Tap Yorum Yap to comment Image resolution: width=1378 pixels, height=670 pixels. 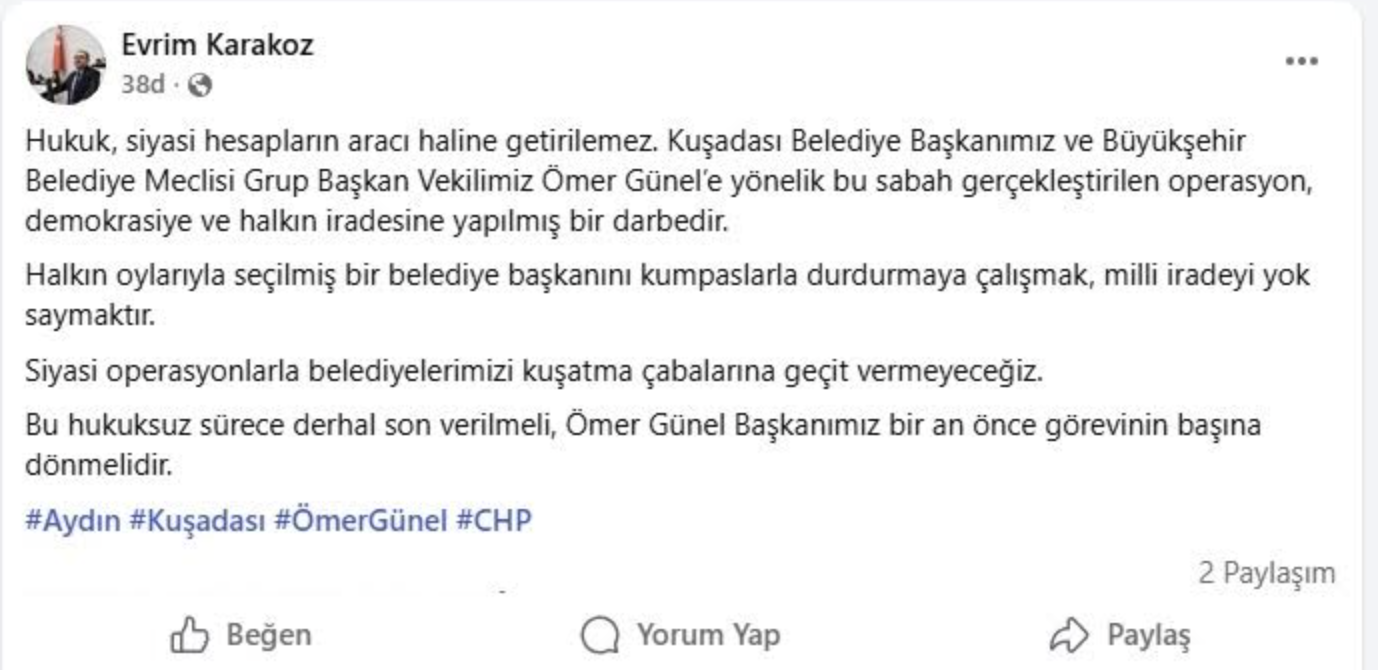(680, 634)
